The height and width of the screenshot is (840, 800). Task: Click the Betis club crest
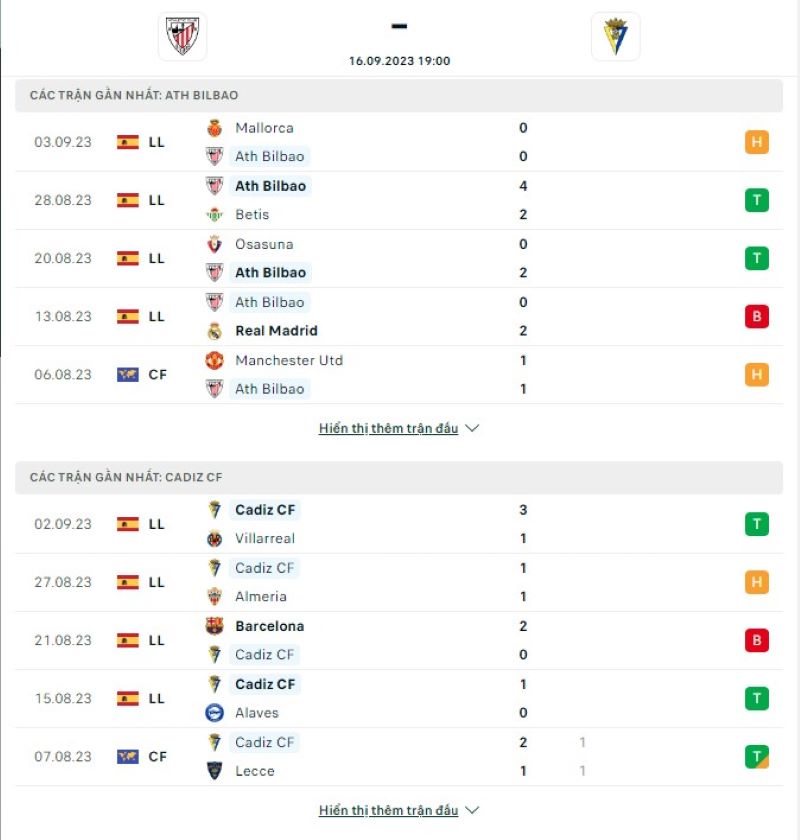tap(213, 214)
